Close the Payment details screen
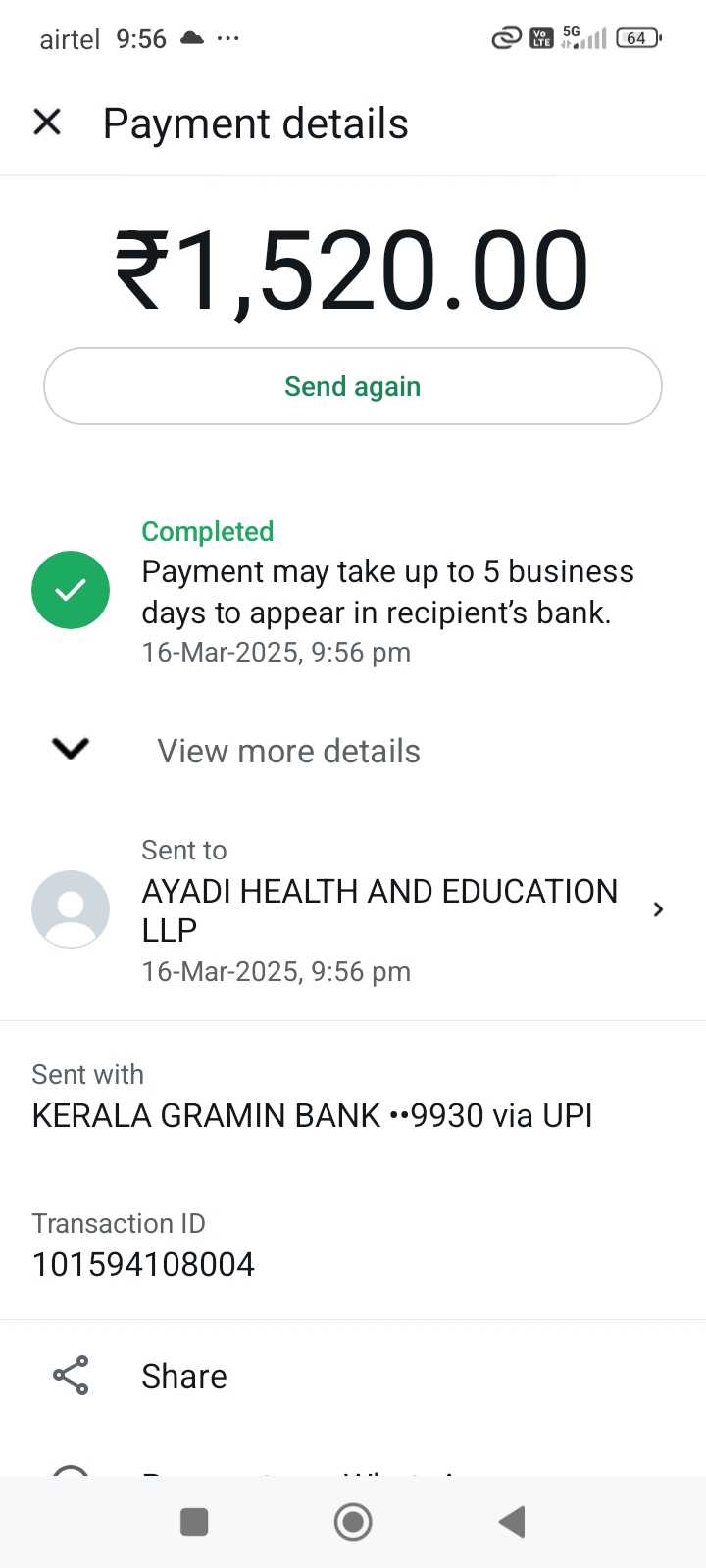706x1568 pixels. tap(47, 122)
